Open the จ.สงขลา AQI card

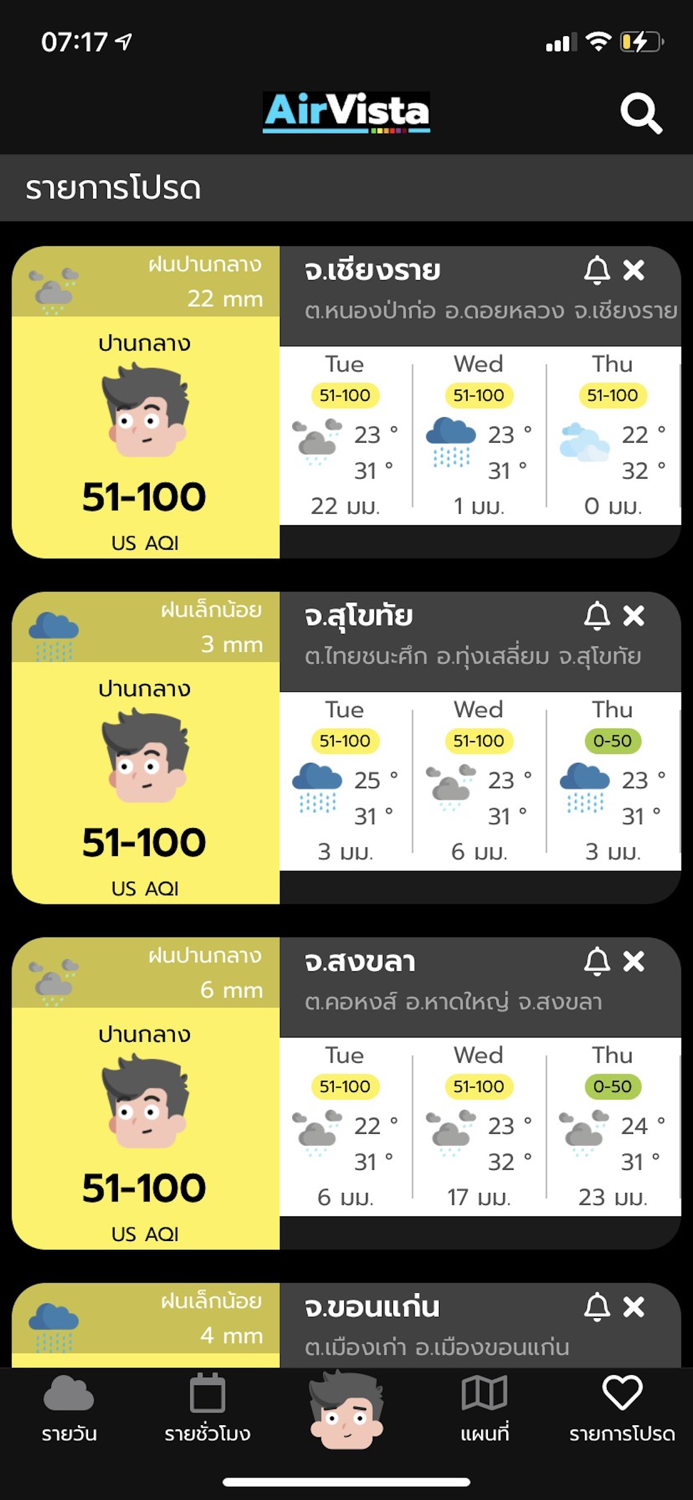coord(146,1132)
